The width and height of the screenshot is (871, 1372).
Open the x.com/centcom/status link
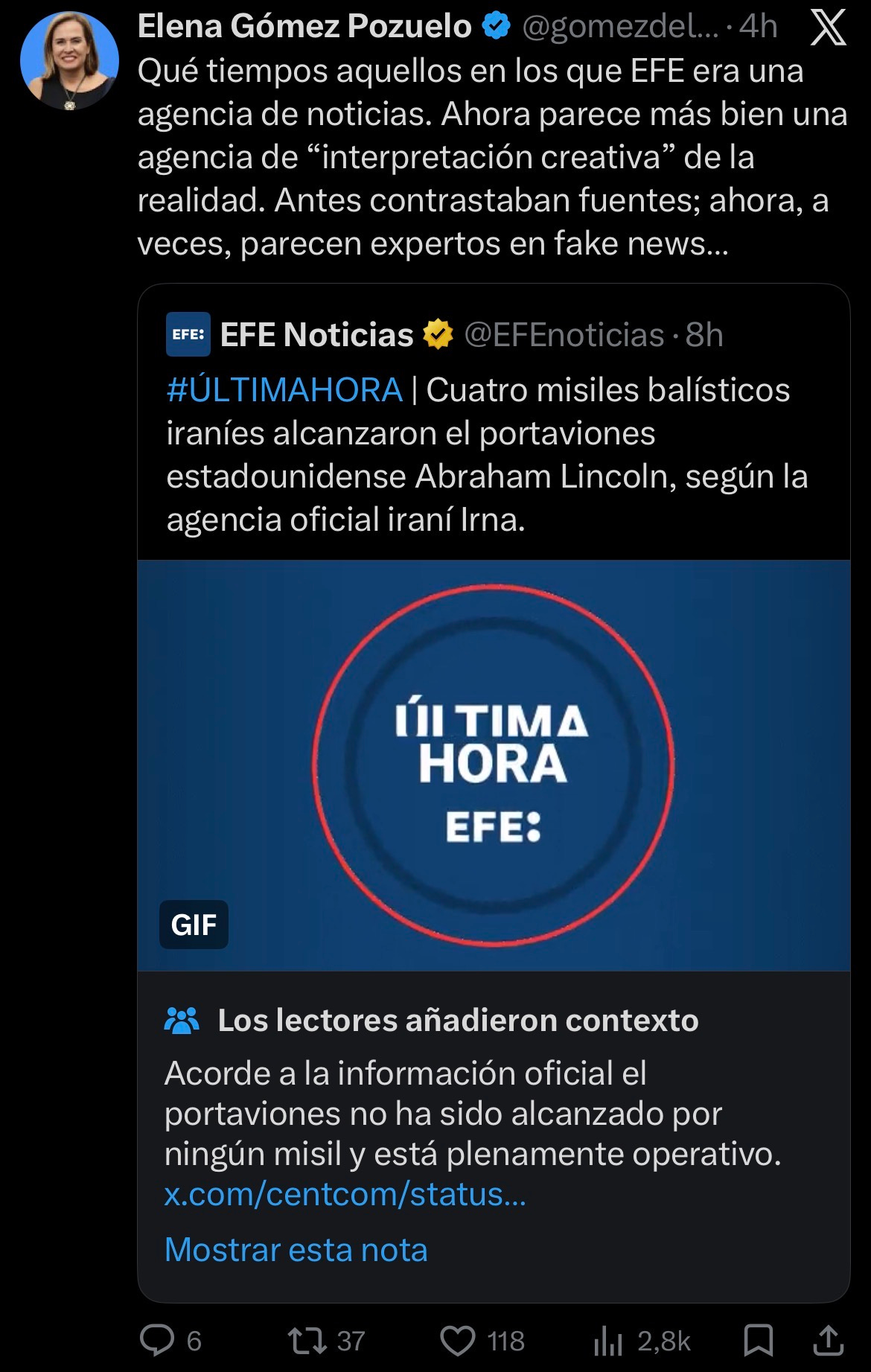click(x=345, y=1194)
